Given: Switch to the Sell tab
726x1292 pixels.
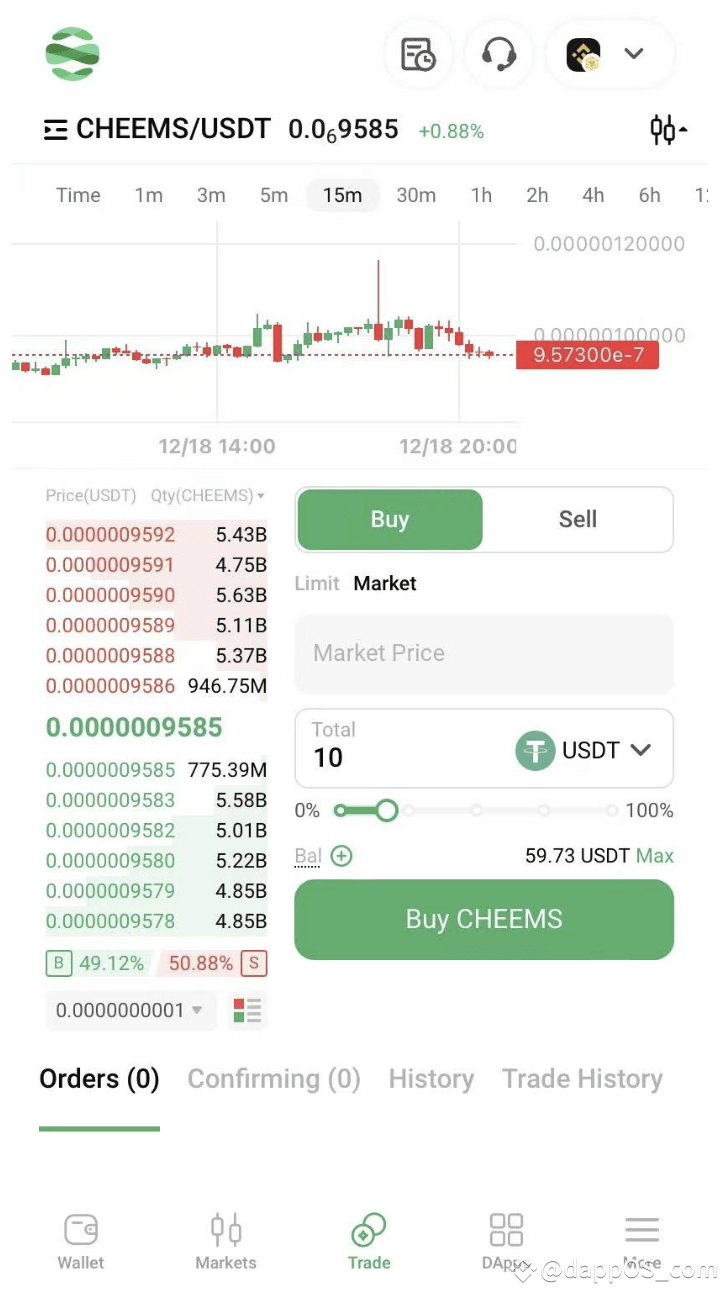Looking at the screenshot, I should 577,519.
